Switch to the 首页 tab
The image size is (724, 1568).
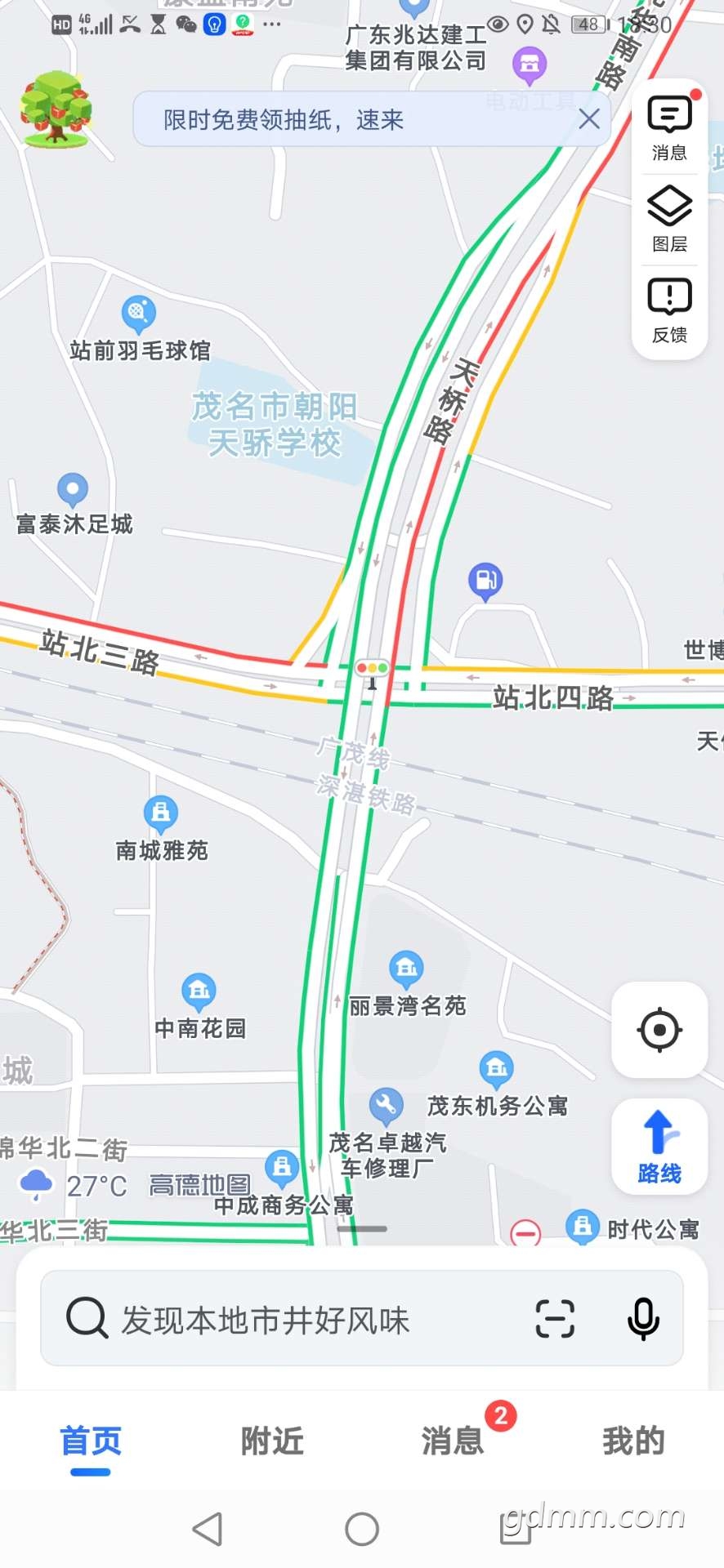[91, 1441]
